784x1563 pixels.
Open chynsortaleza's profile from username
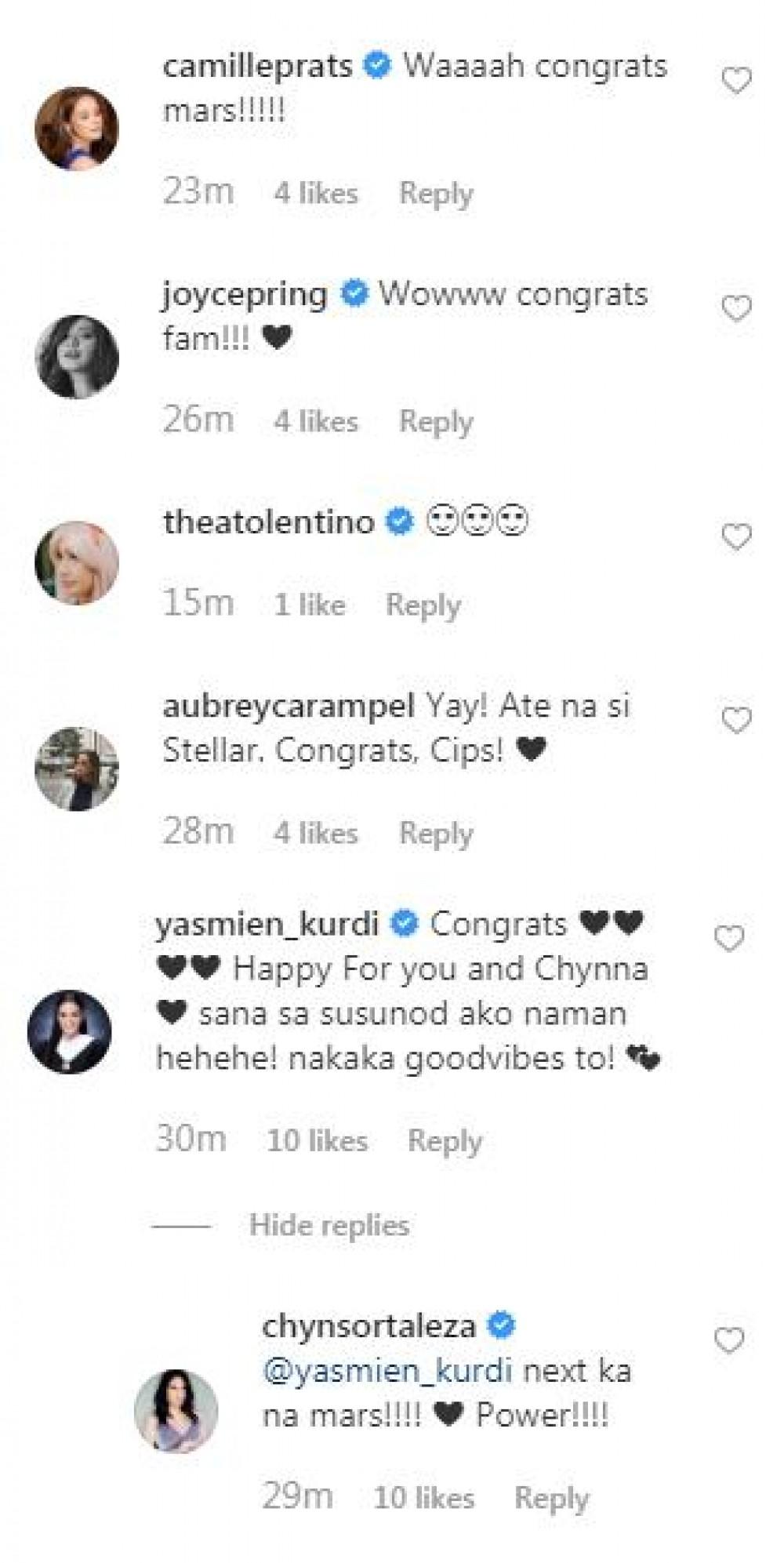(x=368, y=1327)
